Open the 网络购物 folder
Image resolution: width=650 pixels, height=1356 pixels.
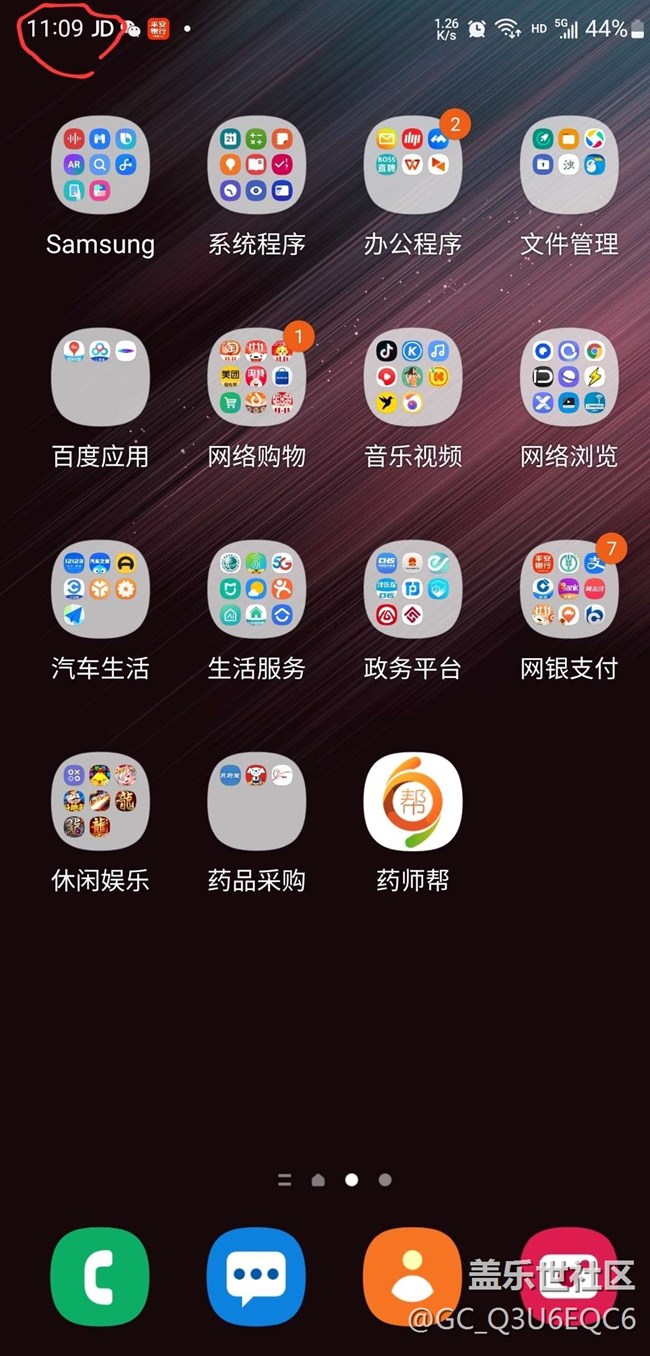(256, 377)
